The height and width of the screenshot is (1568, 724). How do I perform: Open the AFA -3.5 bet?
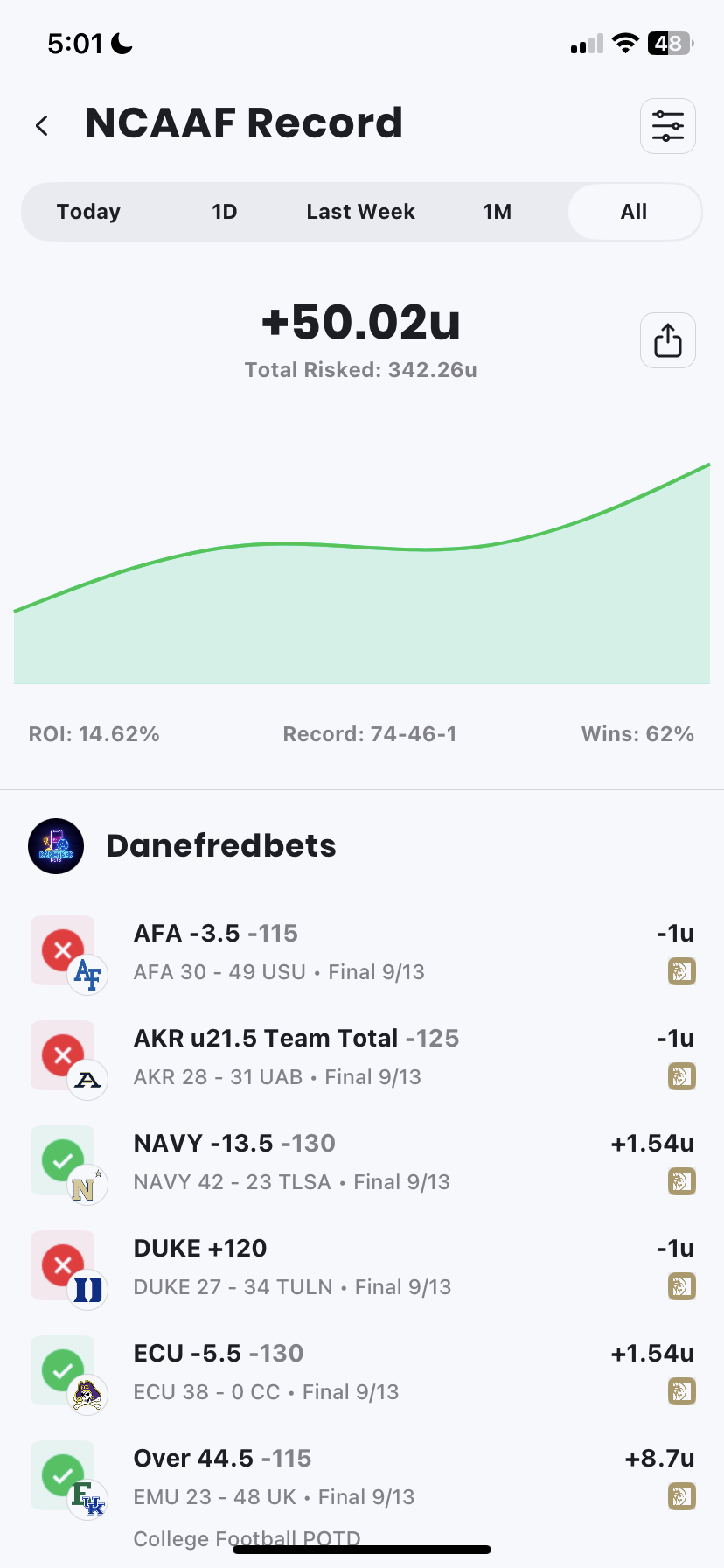pyautogui.click(x=362, y=951)
